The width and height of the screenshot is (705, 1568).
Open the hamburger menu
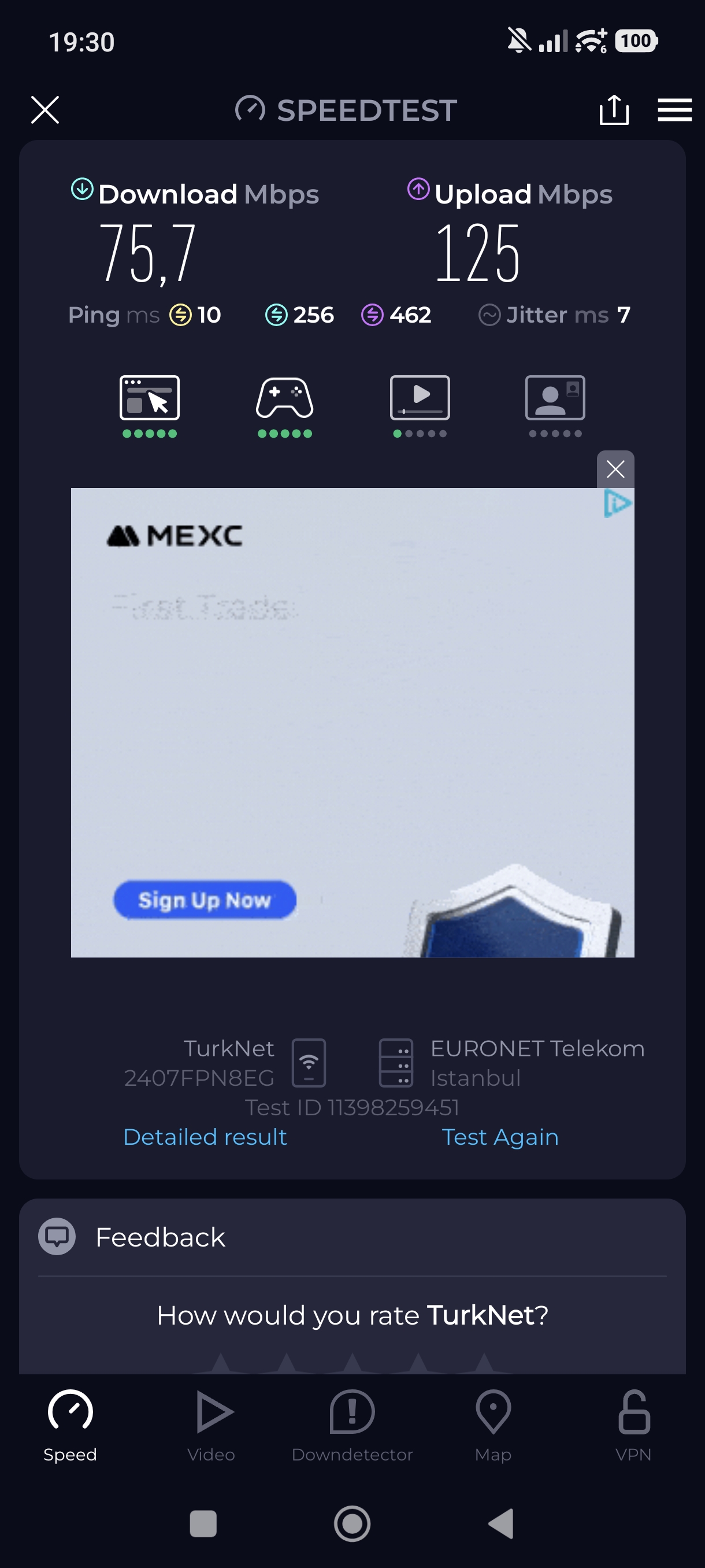point(674,110)
